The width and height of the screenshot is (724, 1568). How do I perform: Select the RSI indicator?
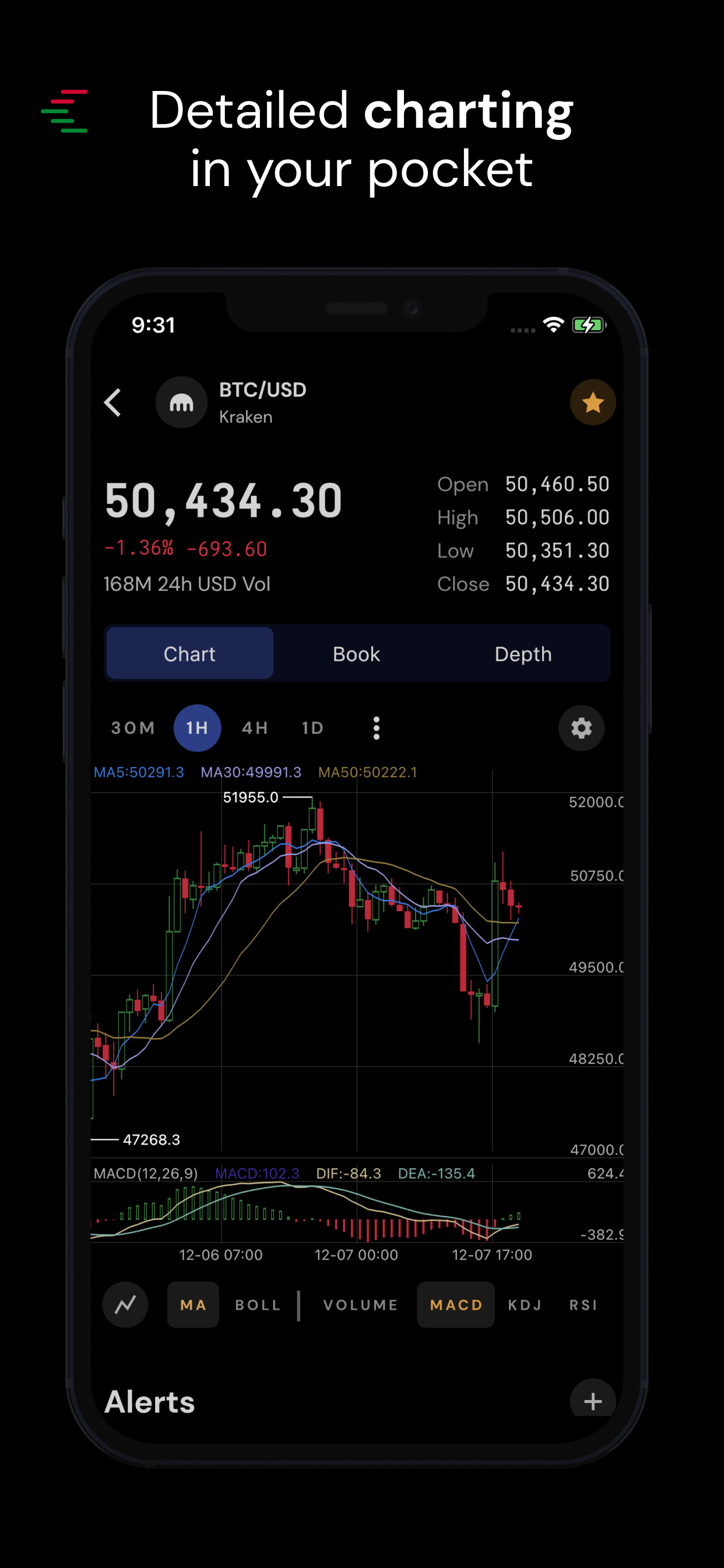(582, 1304)
